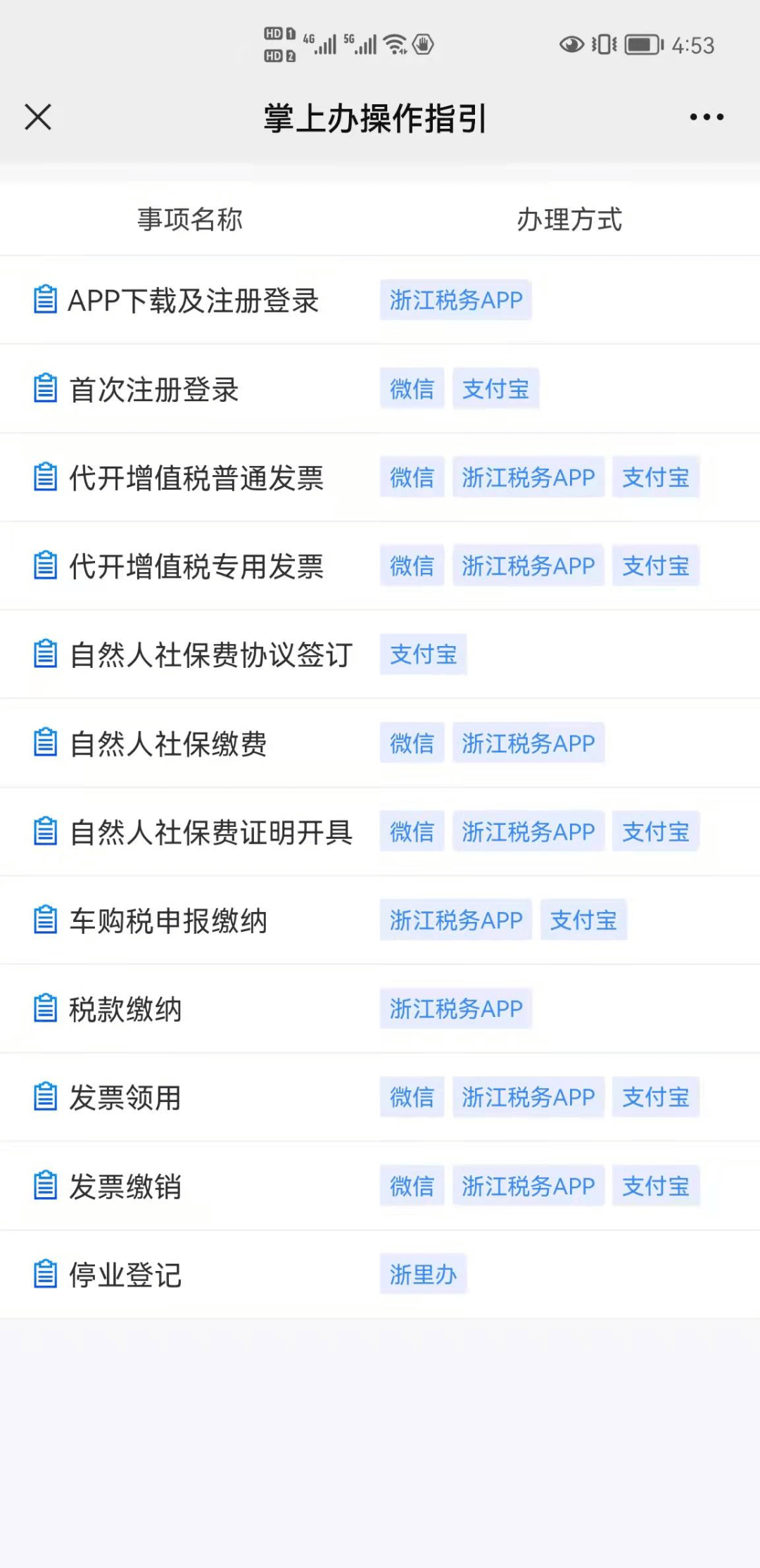Tap 浙江税务APP chip for APP下载及注册登录
Viewport: 760px width, 1568px height.
(x=456, y=301)
